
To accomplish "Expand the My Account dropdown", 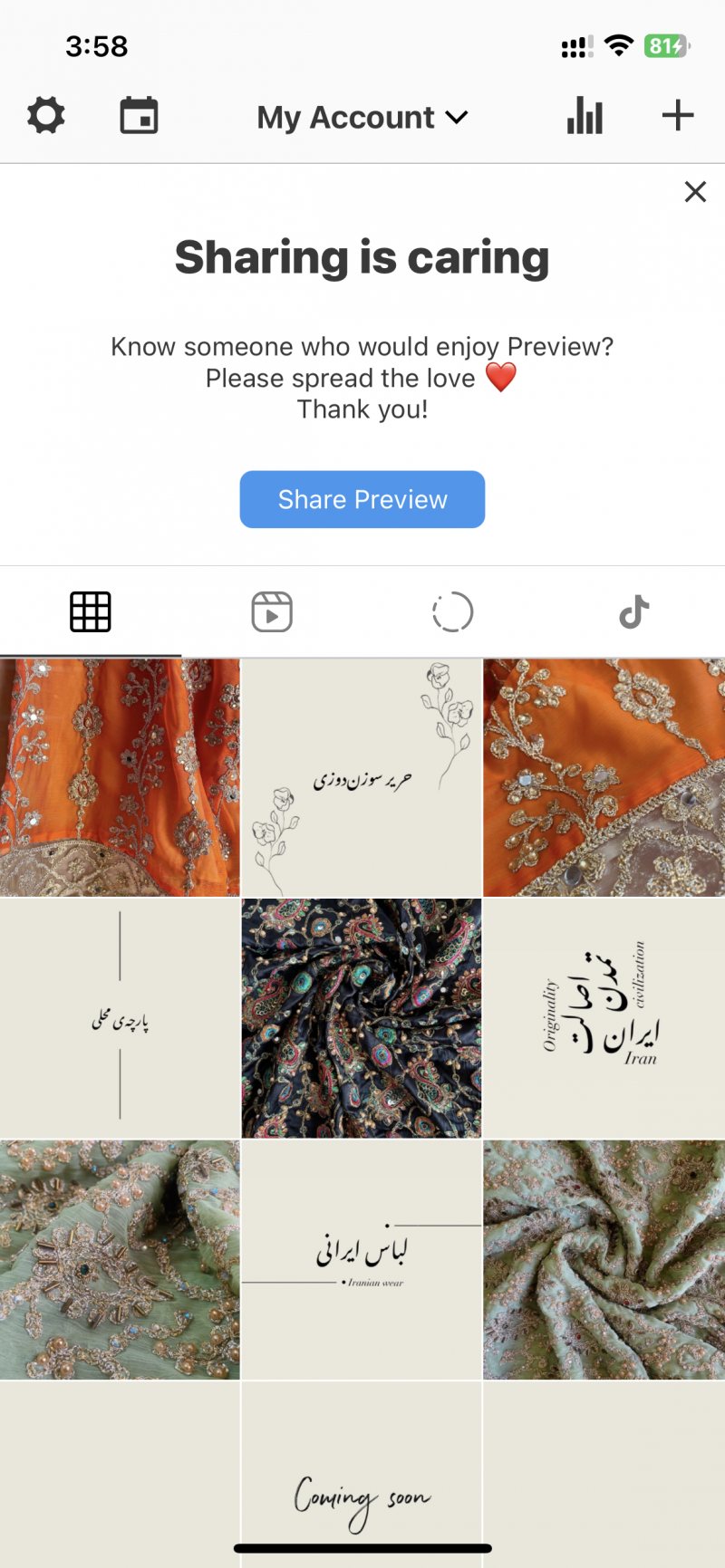I will point(362,117).
